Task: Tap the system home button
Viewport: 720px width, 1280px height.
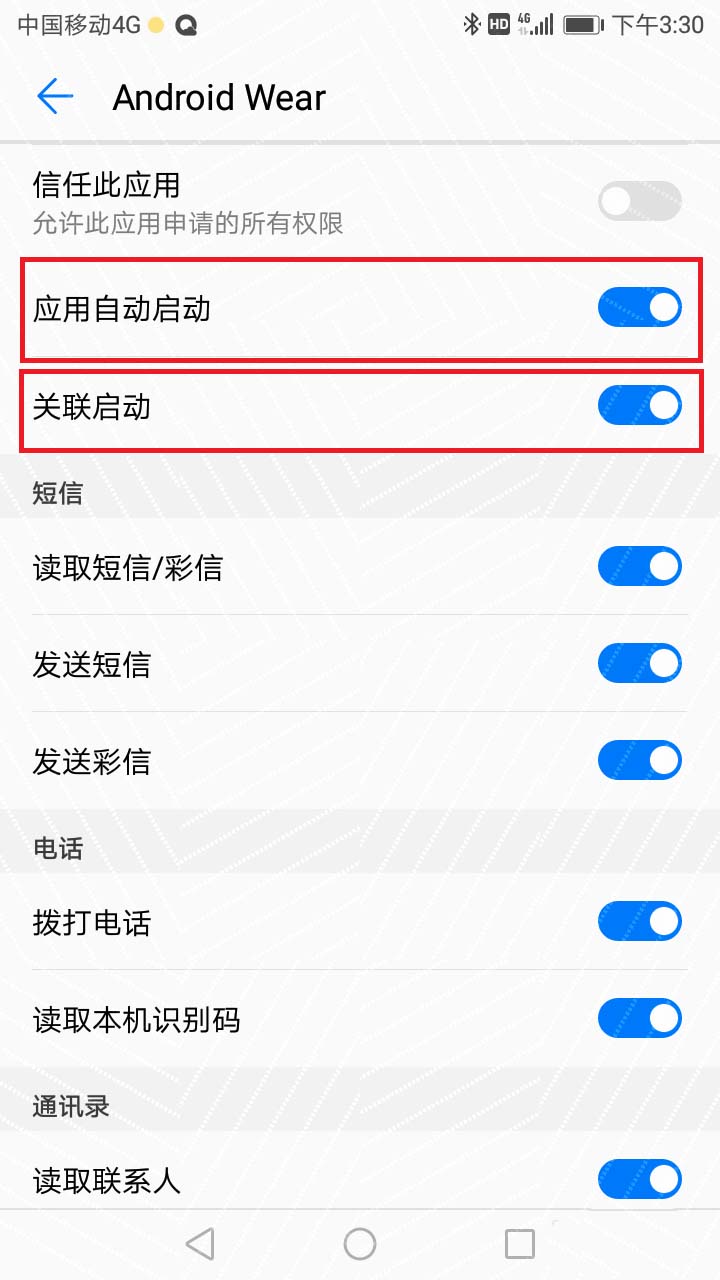Action: tap(360, 1244)
